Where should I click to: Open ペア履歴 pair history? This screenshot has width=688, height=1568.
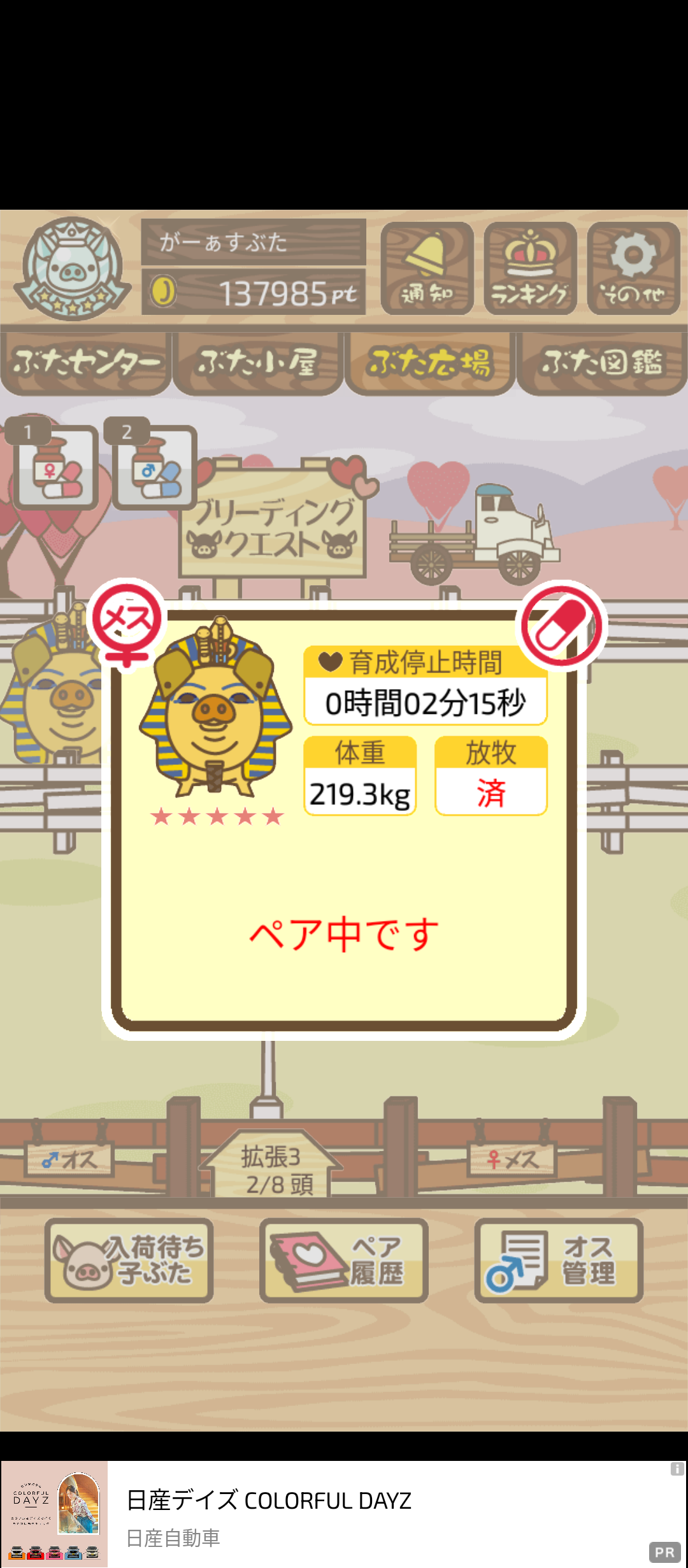click(344, 1259)
